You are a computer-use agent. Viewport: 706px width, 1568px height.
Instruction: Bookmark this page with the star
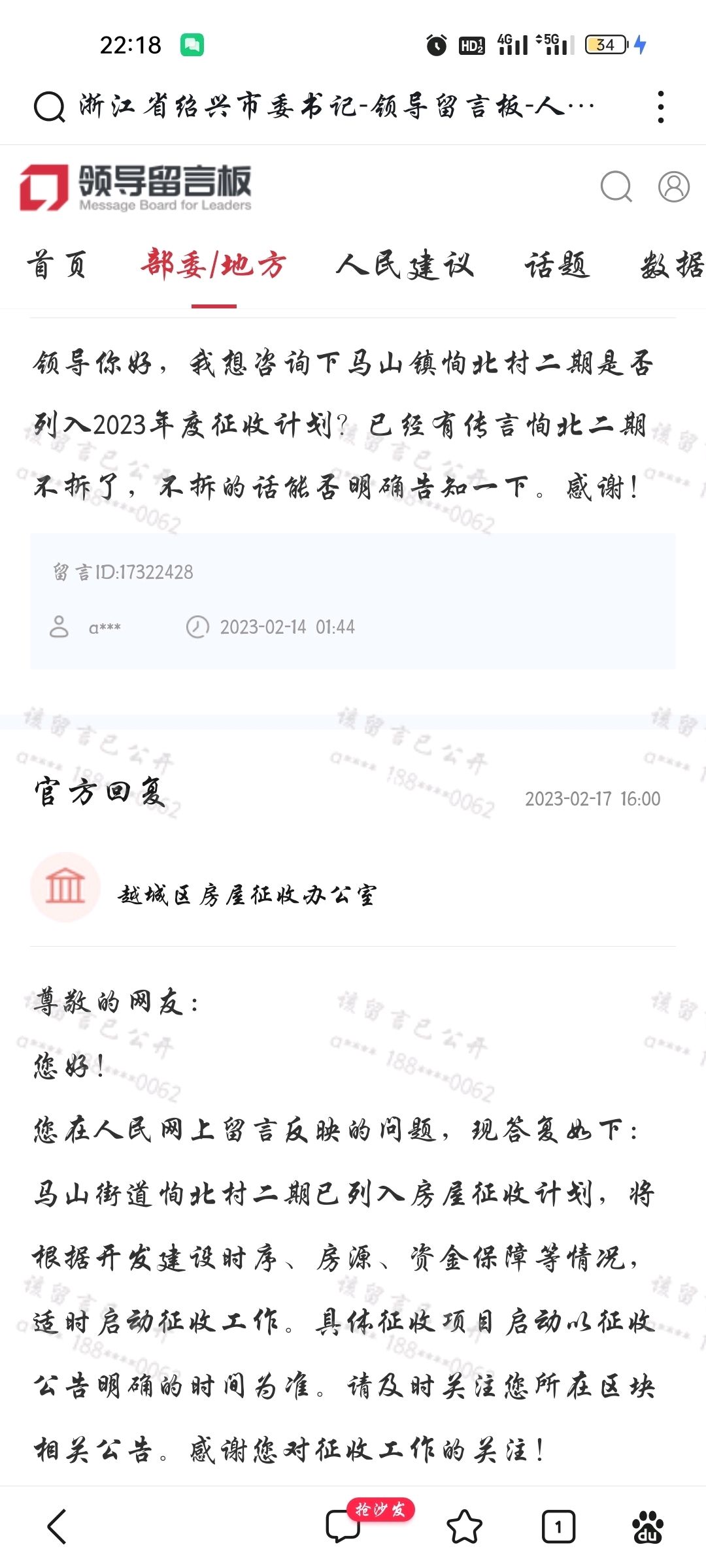pos(464,1527)
